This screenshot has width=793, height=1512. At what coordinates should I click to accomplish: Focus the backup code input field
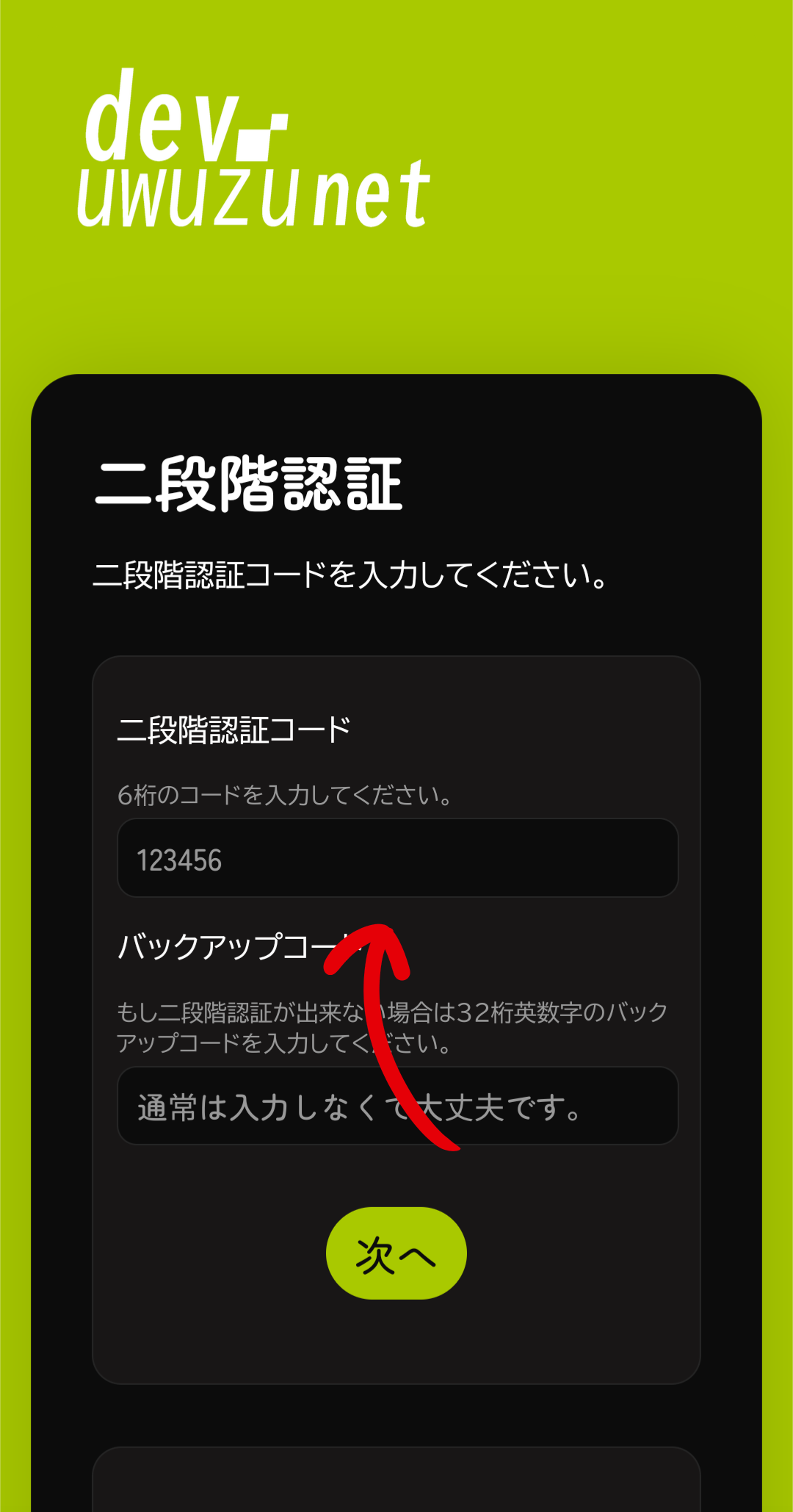(x=397, y=1106)
